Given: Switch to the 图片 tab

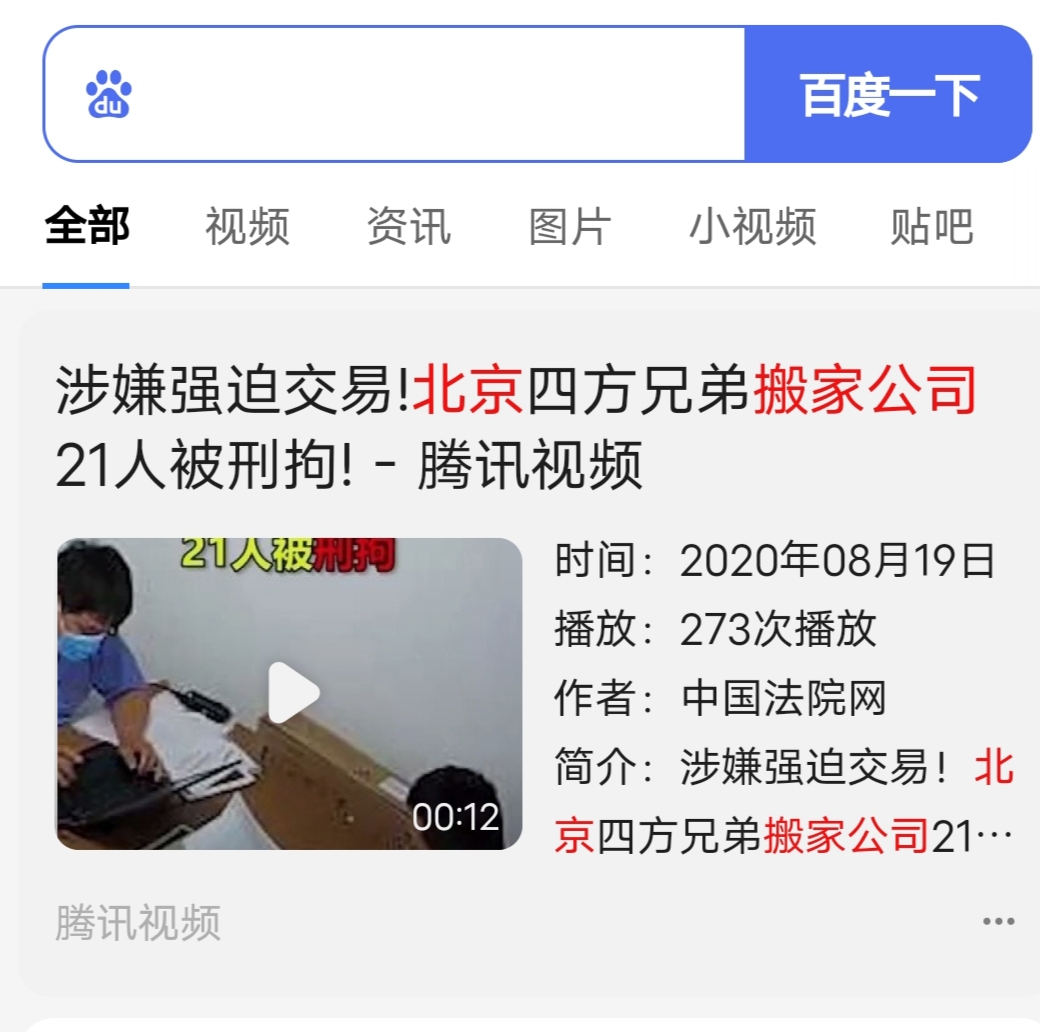Looking at the screenshot, I should (569, 227).
